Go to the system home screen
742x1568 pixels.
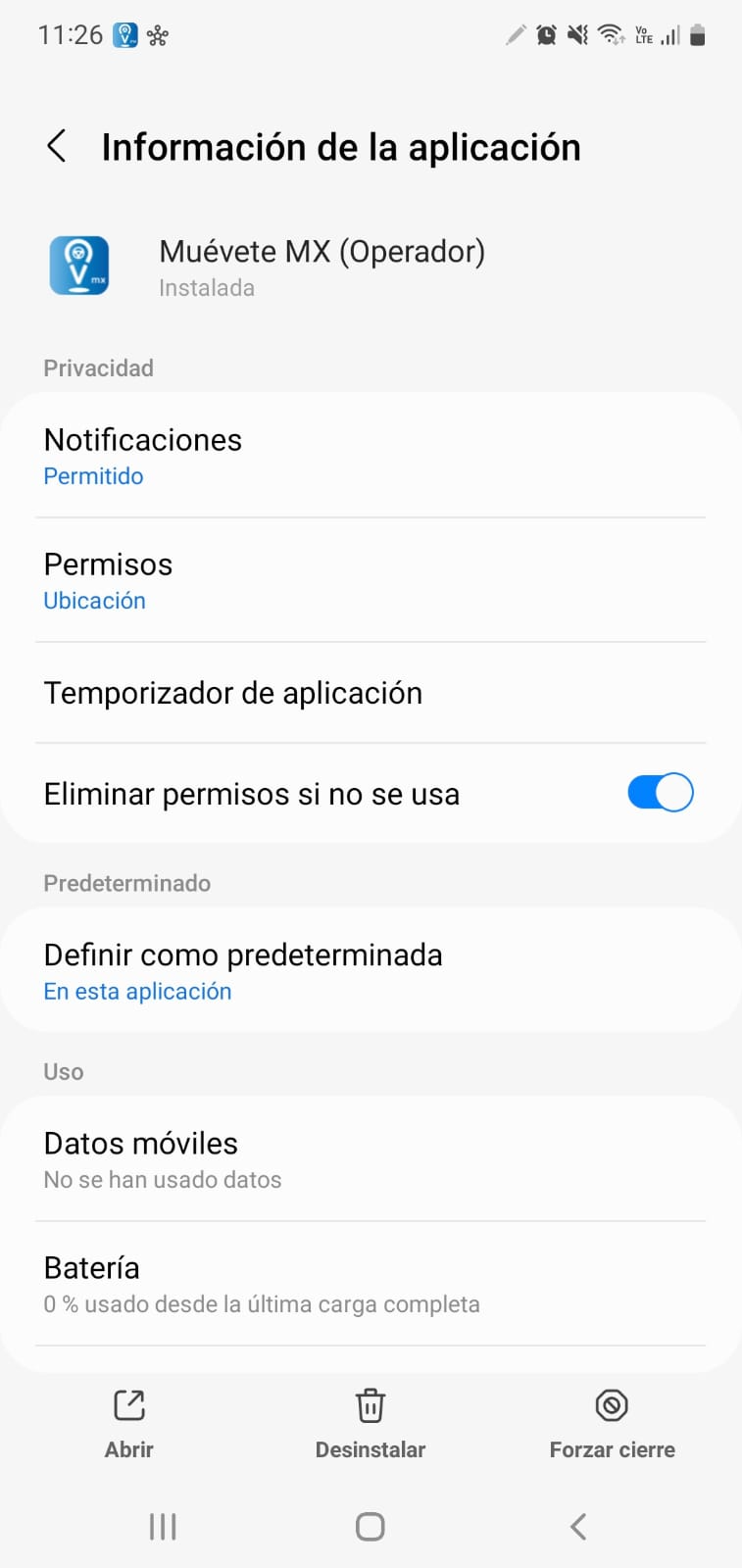click(371, 1526)
